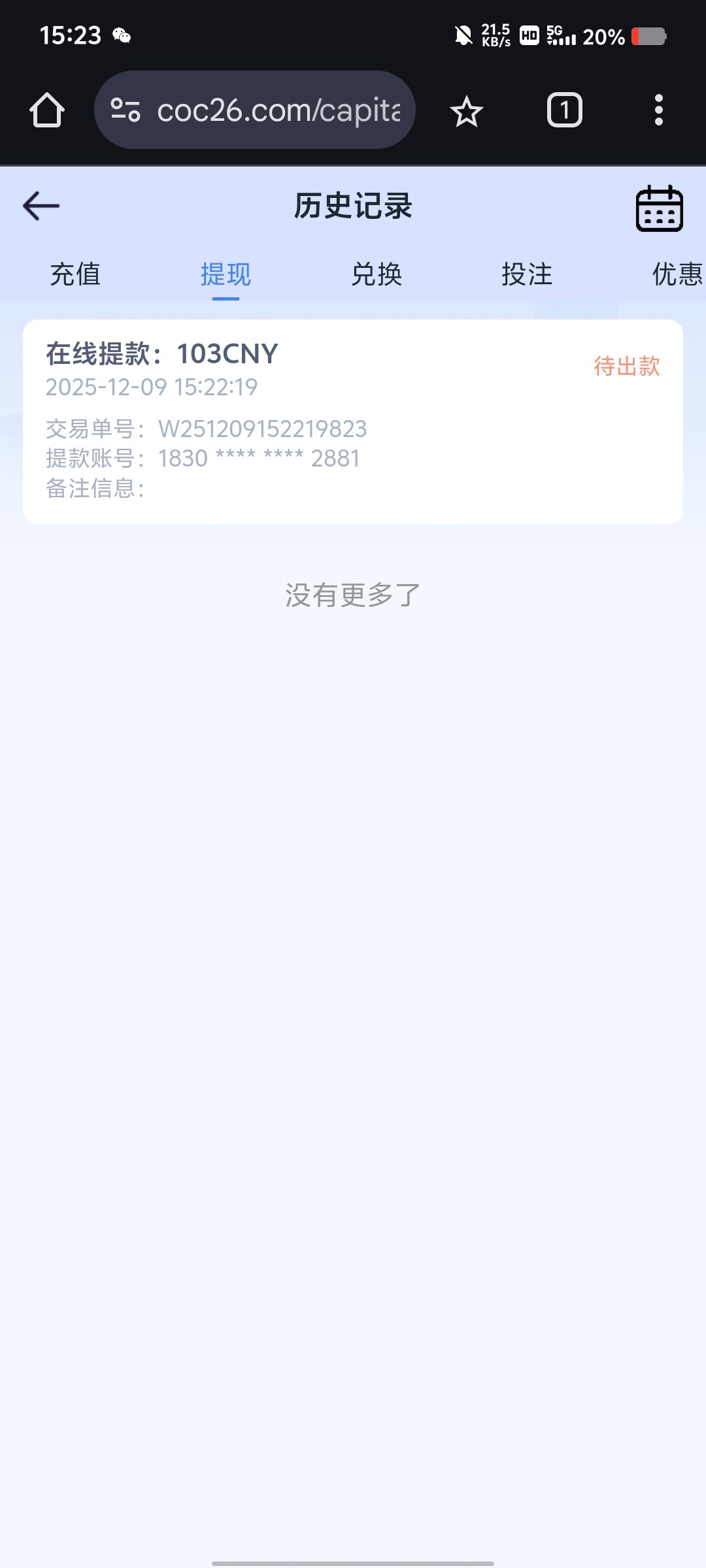The width and height of the screenshot is (706, 1568).
Task: View site info in the address bar
Action: (126, 110)
